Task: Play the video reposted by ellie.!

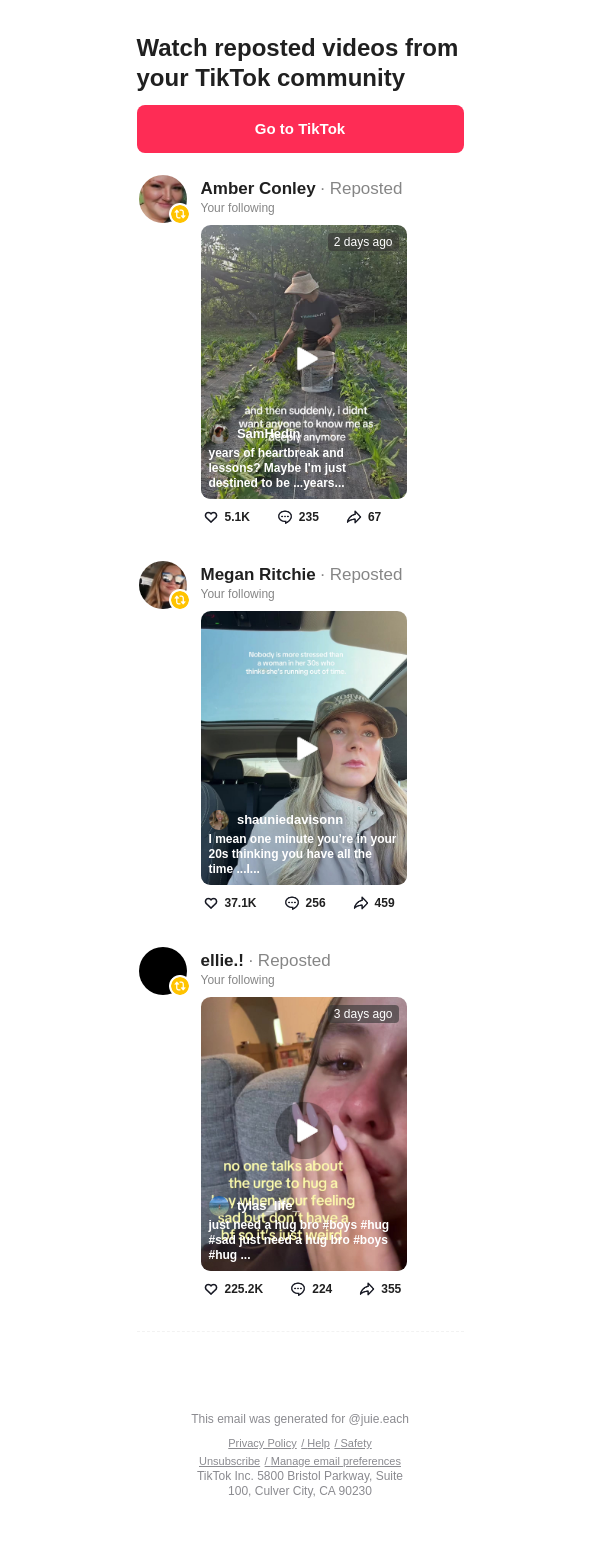Action: pos(304,1131)
